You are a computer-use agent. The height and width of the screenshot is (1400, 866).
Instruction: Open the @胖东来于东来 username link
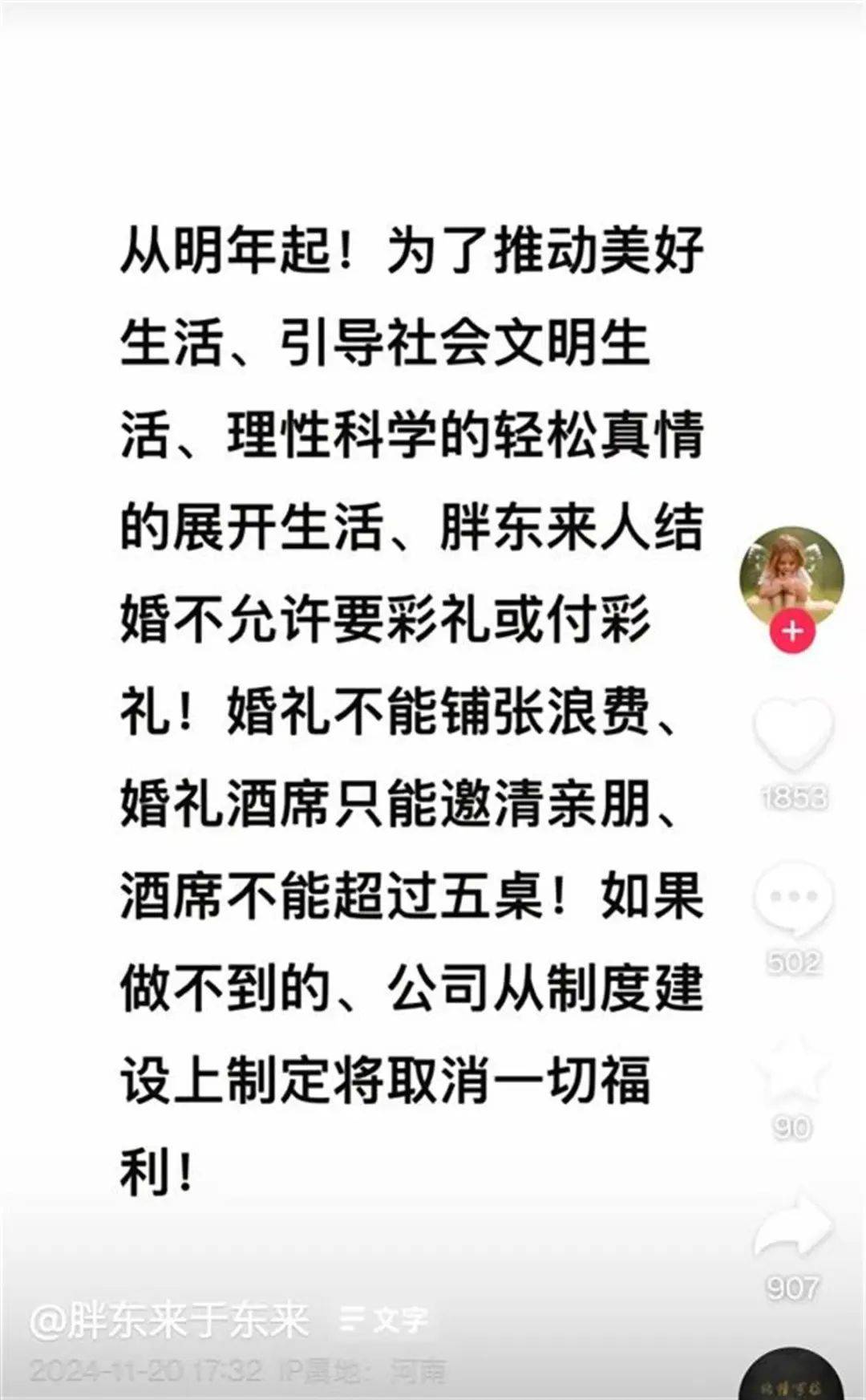pyautogui.click(x=169, y=1320)
